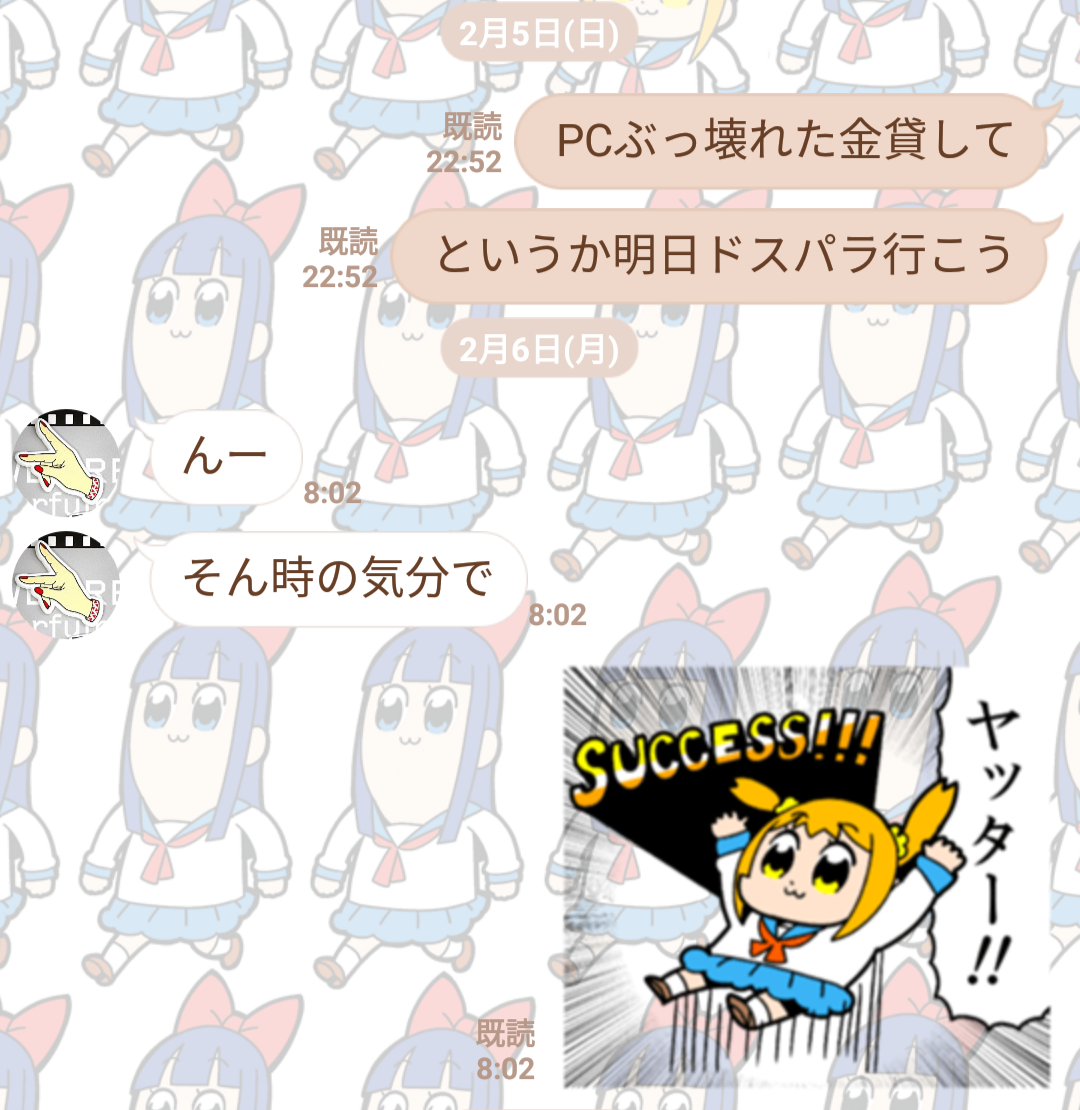Tap the SUCCESS!!! ヤッター sticker

tap(806, 876)
